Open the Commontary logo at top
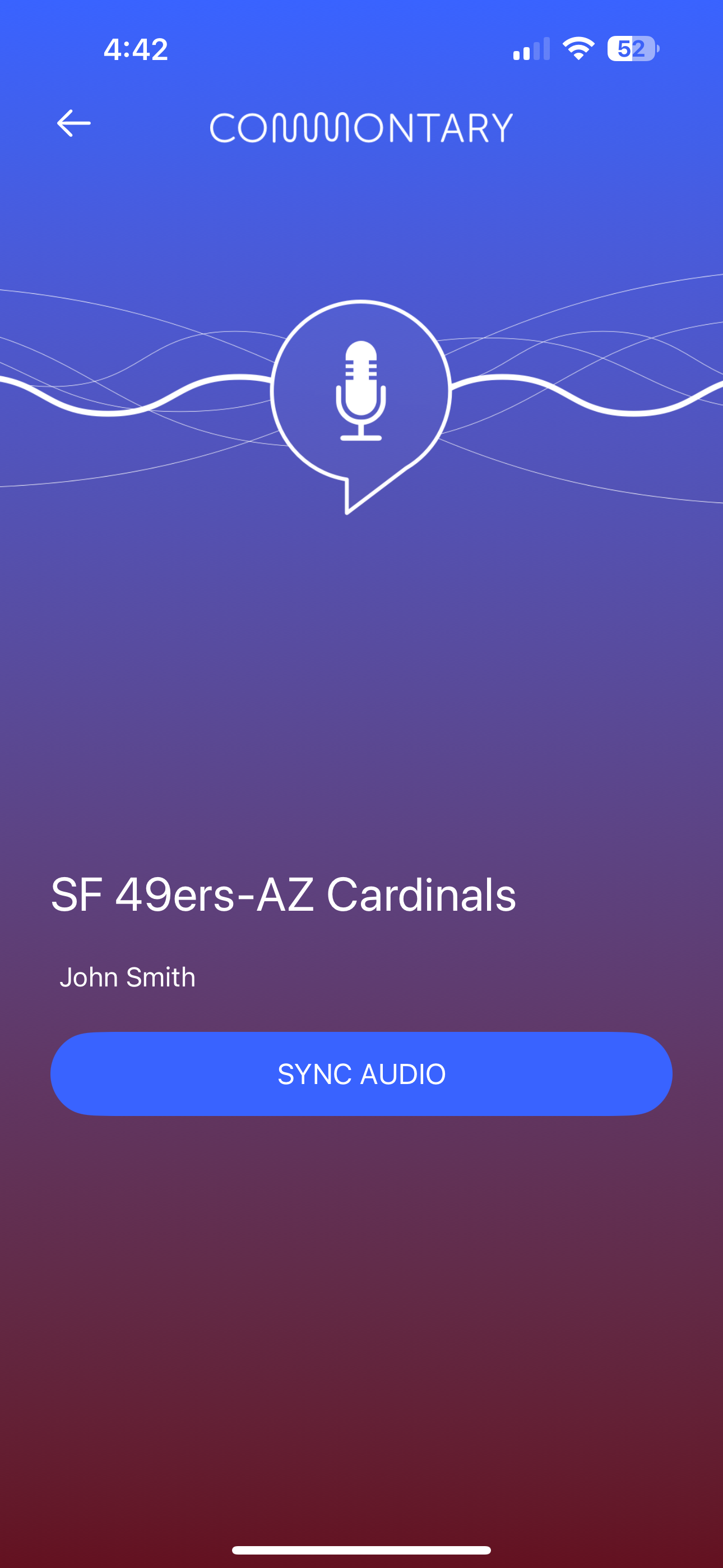This screenshot has height=1568, width=723. [360, 127]
